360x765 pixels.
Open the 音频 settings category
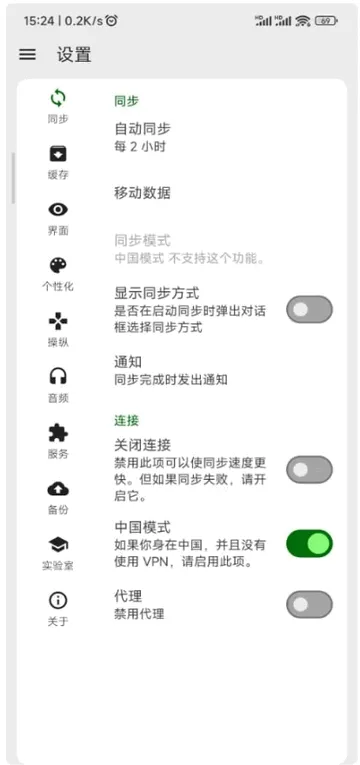click(x=58, y=385)
